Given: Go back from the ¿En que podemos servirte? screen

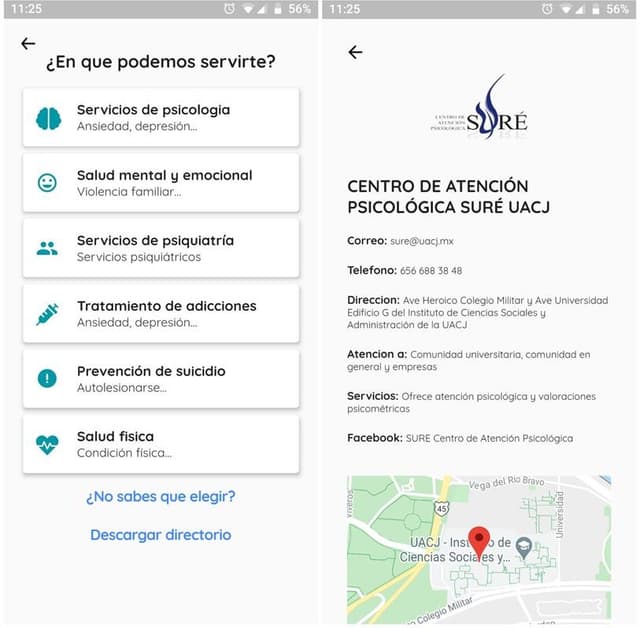Looking at the screenshot, I should [28, 44].
